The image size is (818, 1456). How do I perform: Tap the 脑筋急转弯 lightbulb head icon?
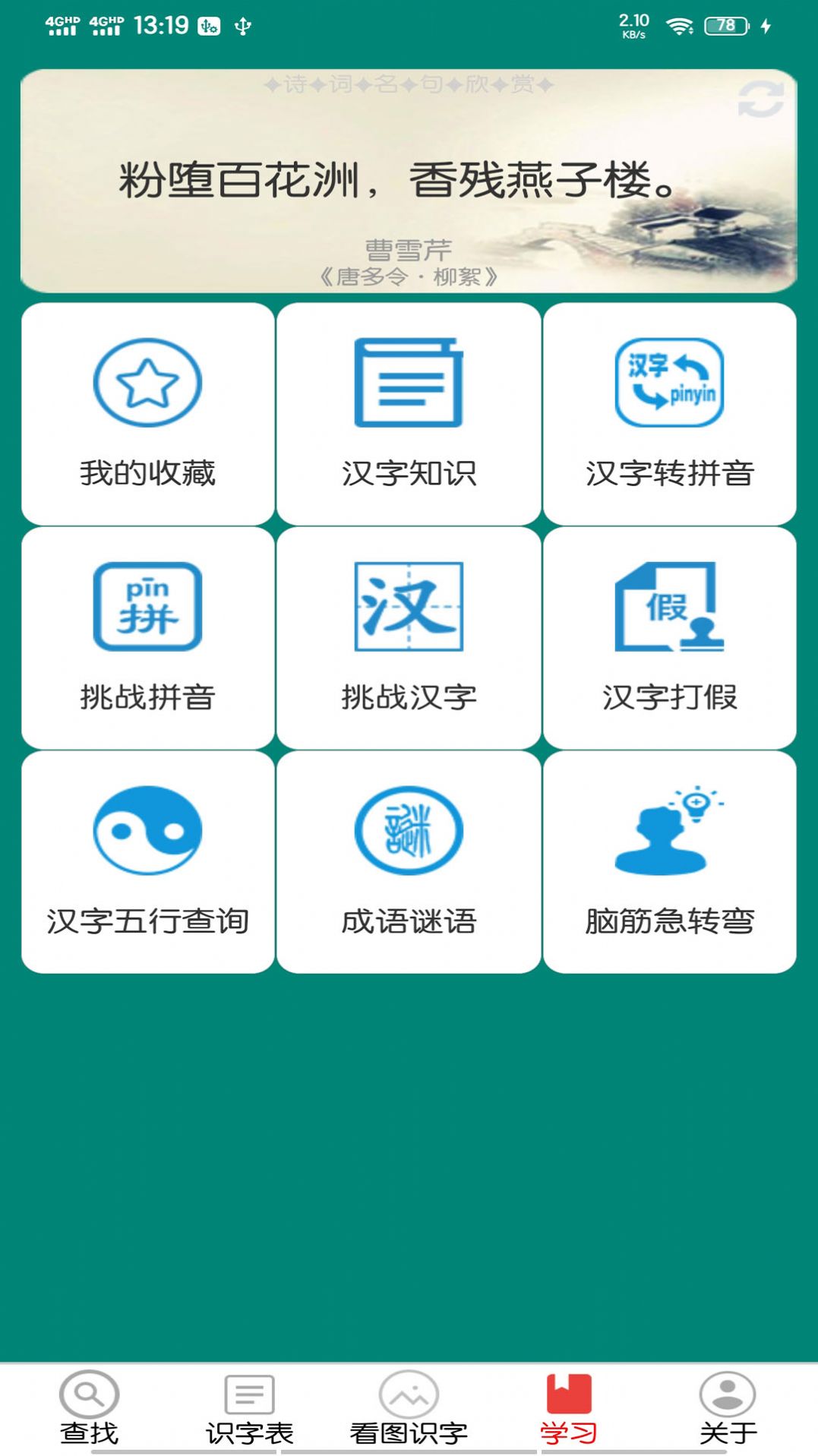(x=669, y=829)
